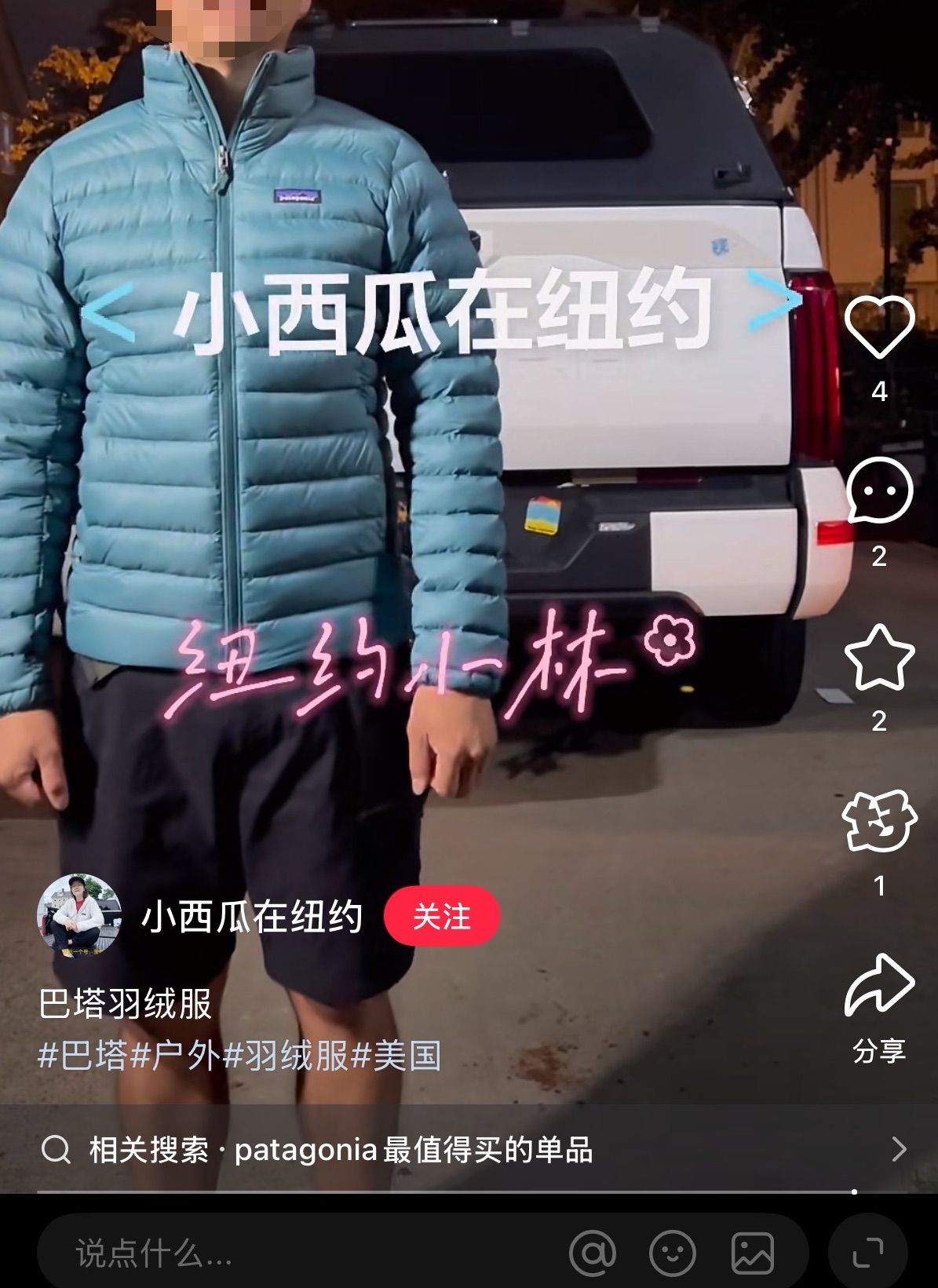Open the #户外 hashtag
This screenshot has width=938, height=1288.
(176, 1056)
